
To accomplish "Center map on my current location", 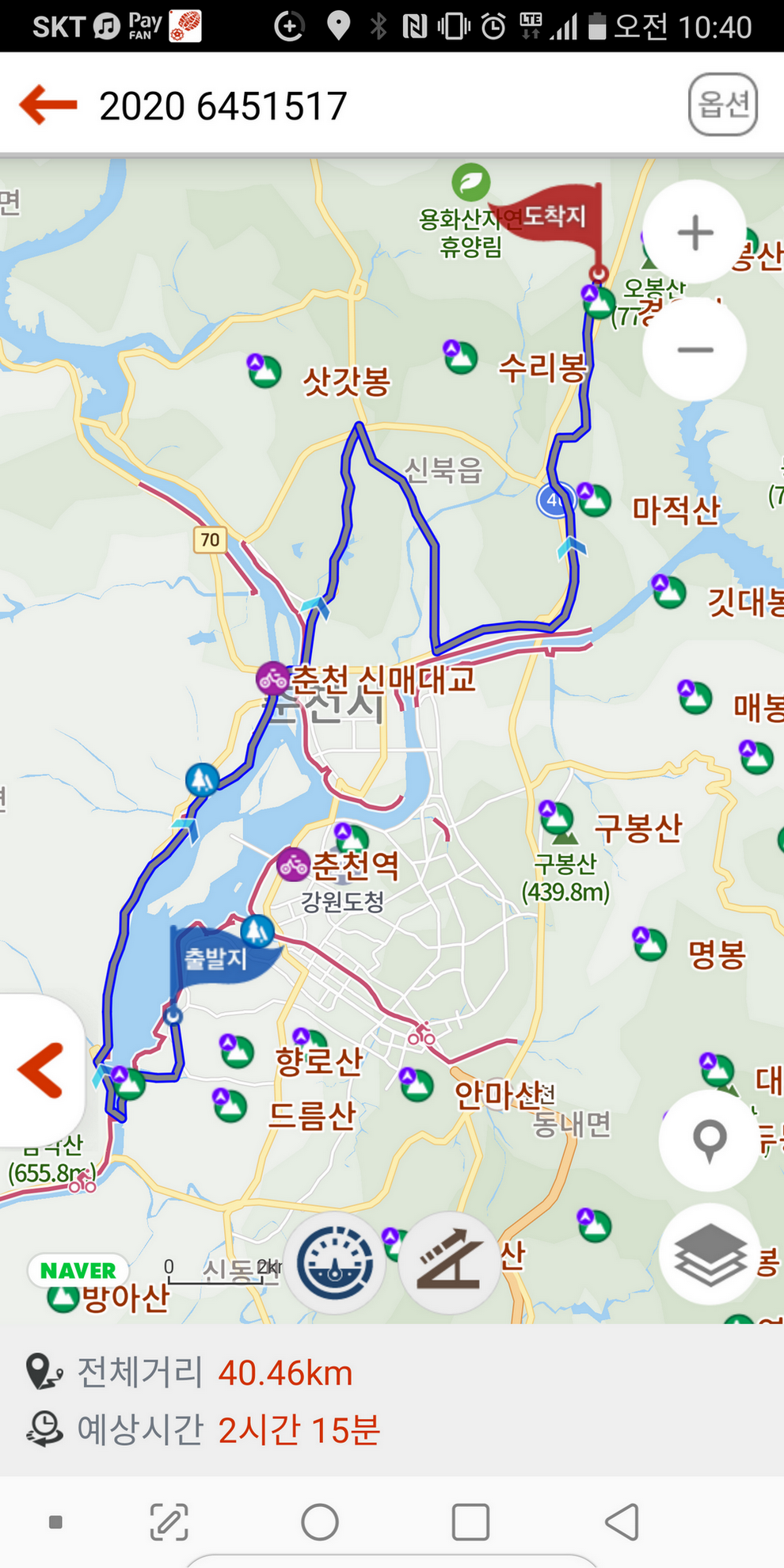I will point(710,1140).
